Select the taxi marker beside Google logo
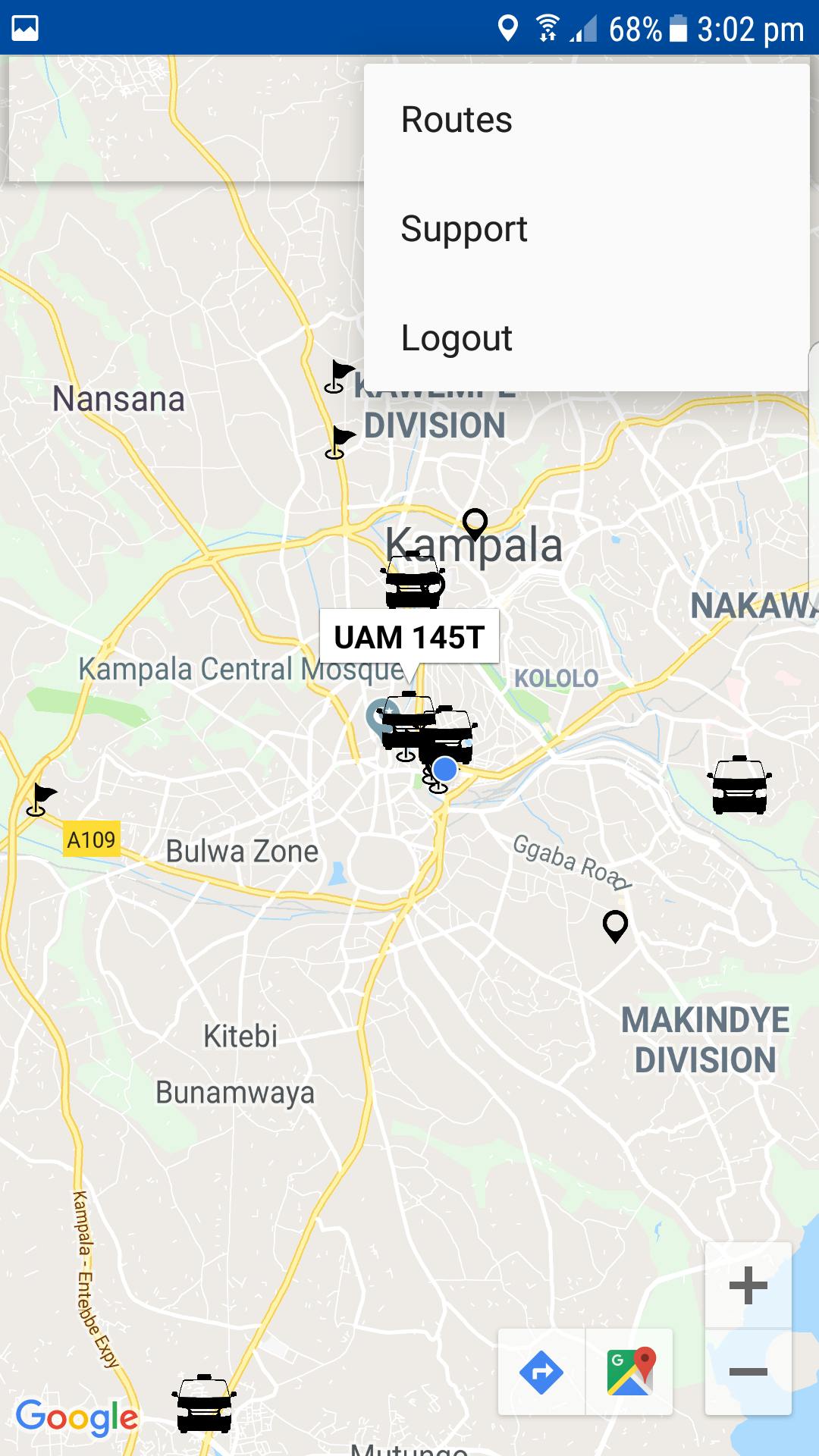The width and height of the screenshot is (819, 1456). point(204,1404)
